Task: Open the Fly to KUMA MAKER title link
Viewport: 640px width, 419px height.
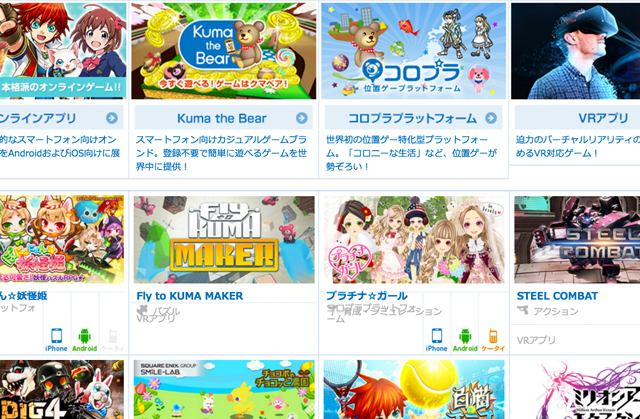Action: [x=190, y=296]
